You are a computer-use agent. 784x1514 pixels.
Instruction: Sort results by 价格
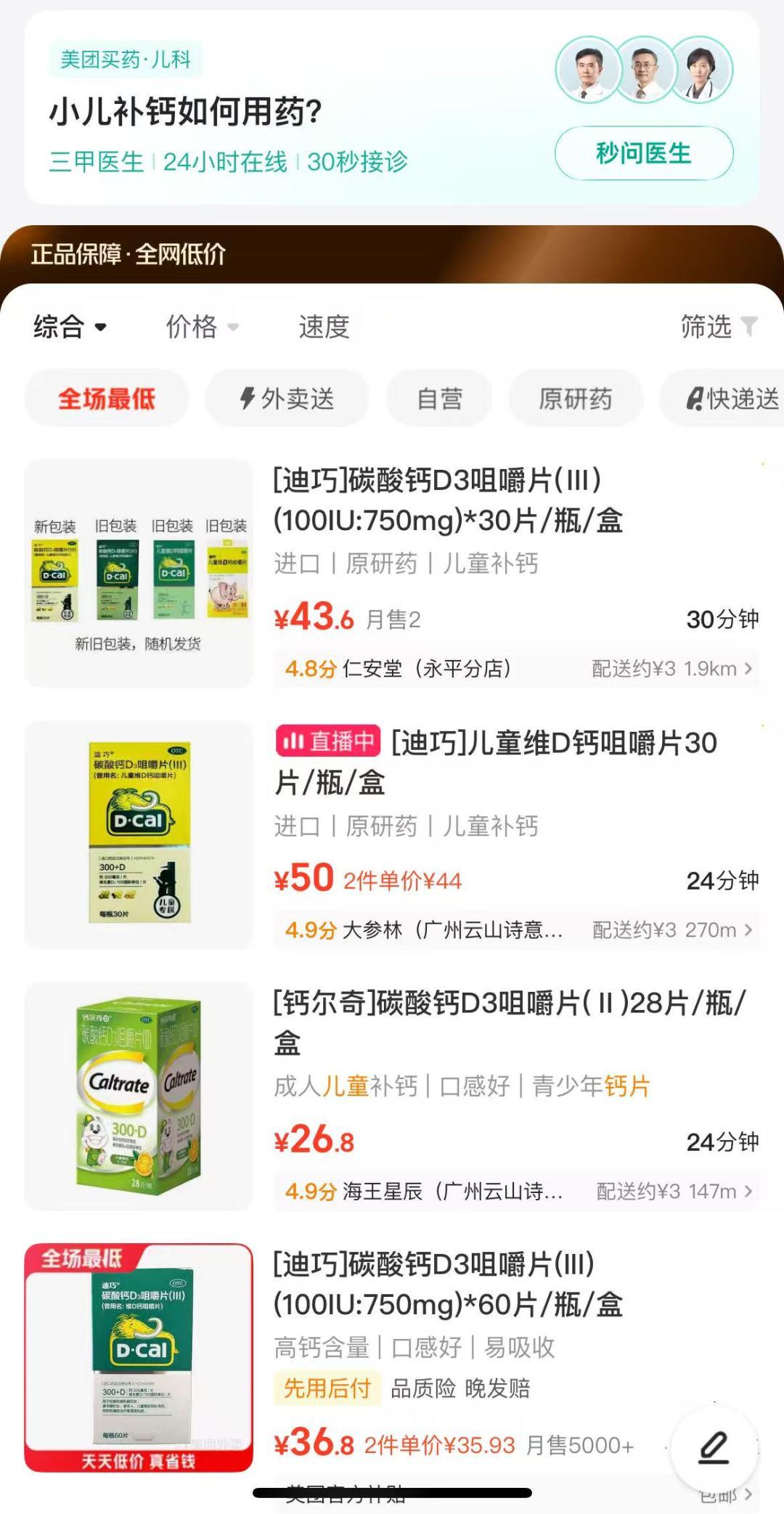201,327
